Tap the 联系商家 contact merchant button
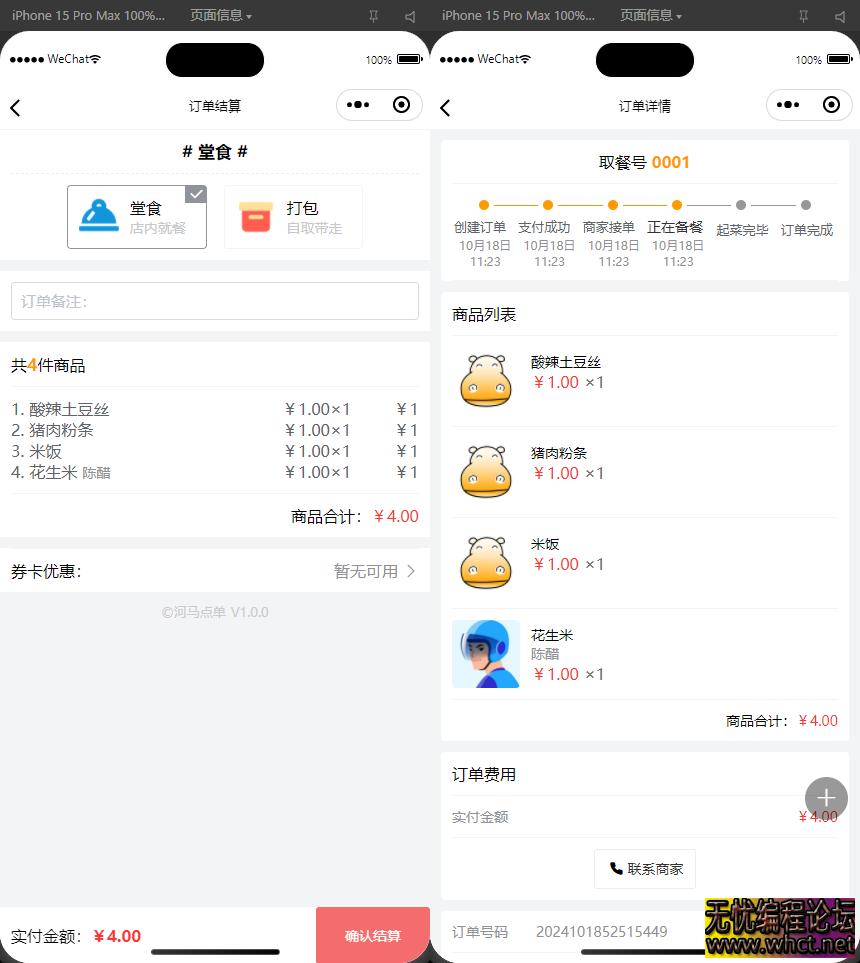The image size is (860, 963). [644, 868]
